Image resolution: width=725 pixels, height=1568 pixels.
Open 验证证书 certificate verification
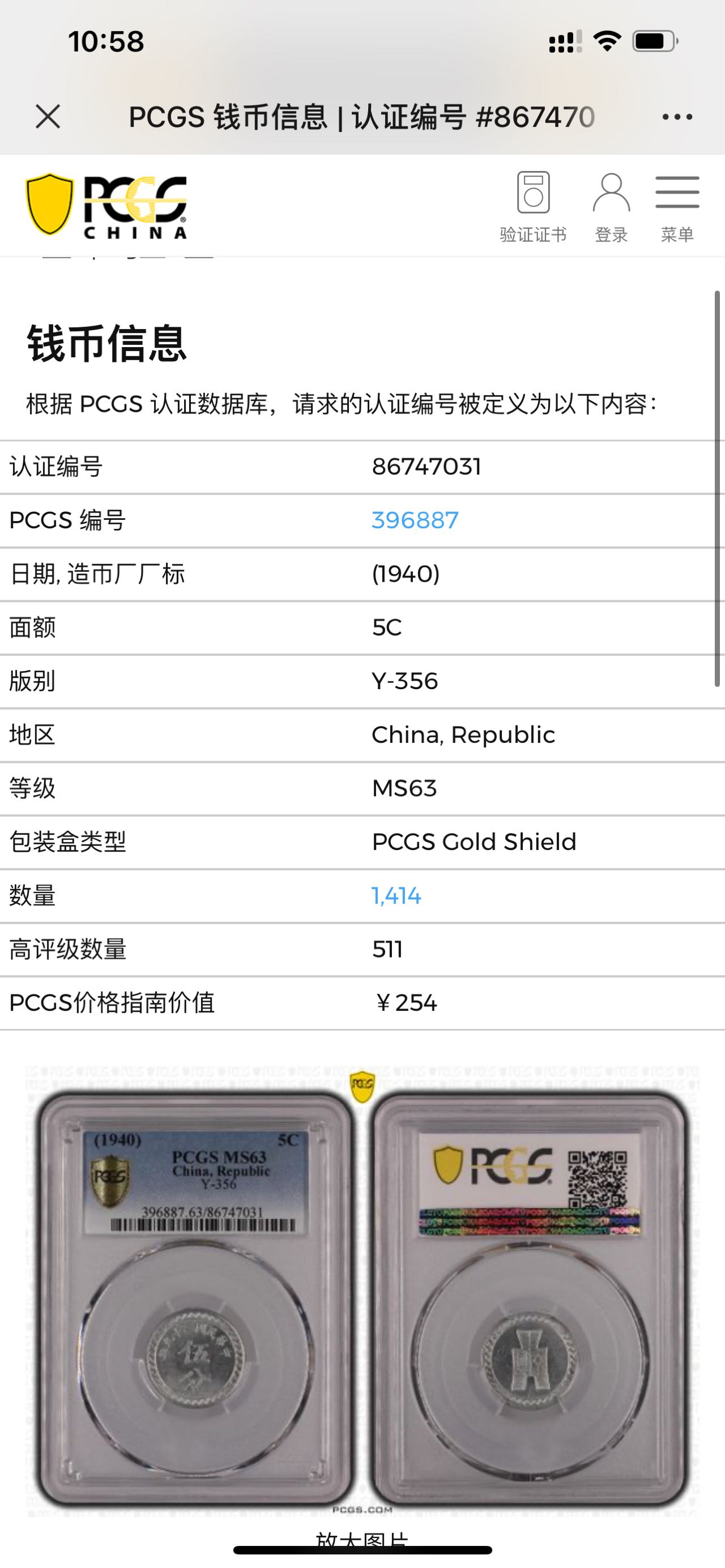tap(533, 207)
